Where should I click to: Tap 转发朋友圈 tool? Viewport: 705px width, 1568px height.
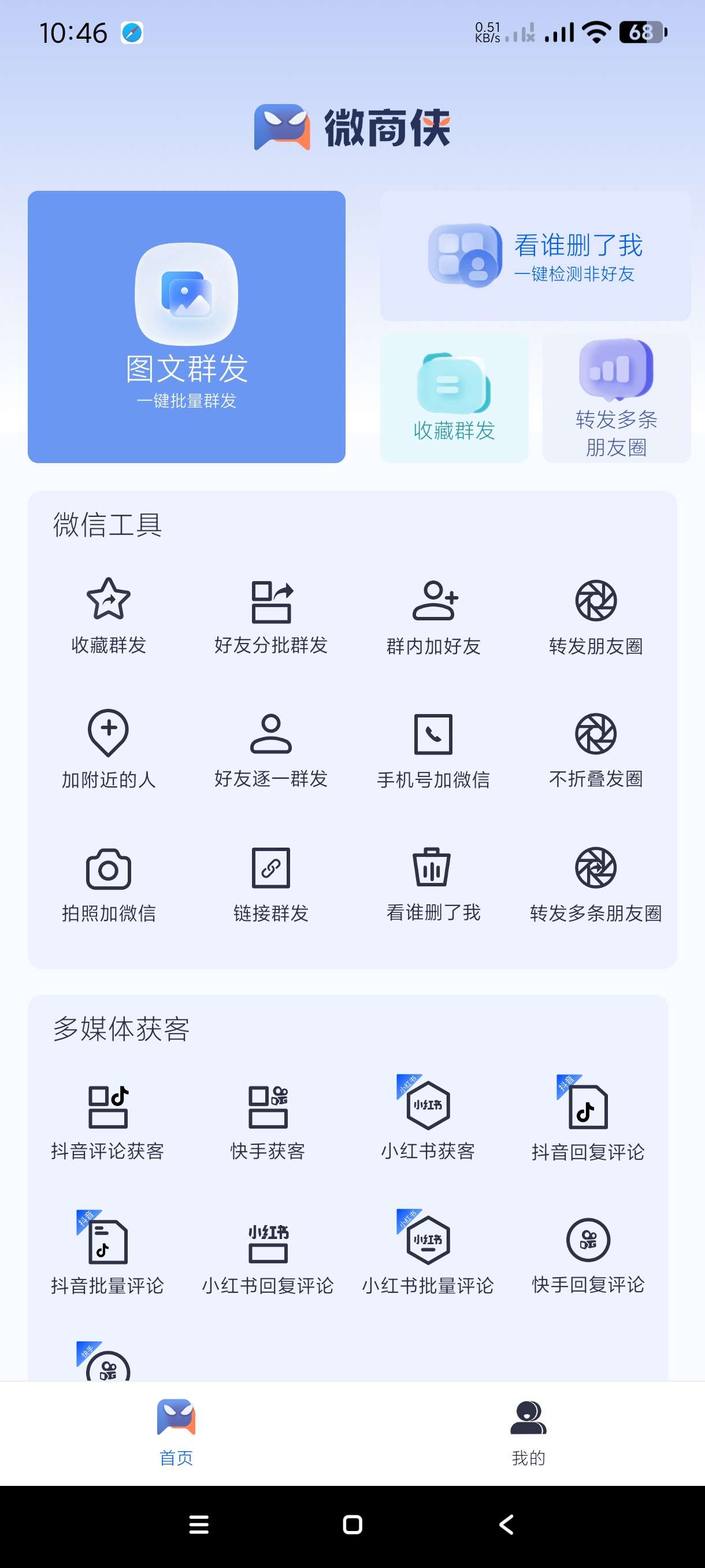click(596, 616)
